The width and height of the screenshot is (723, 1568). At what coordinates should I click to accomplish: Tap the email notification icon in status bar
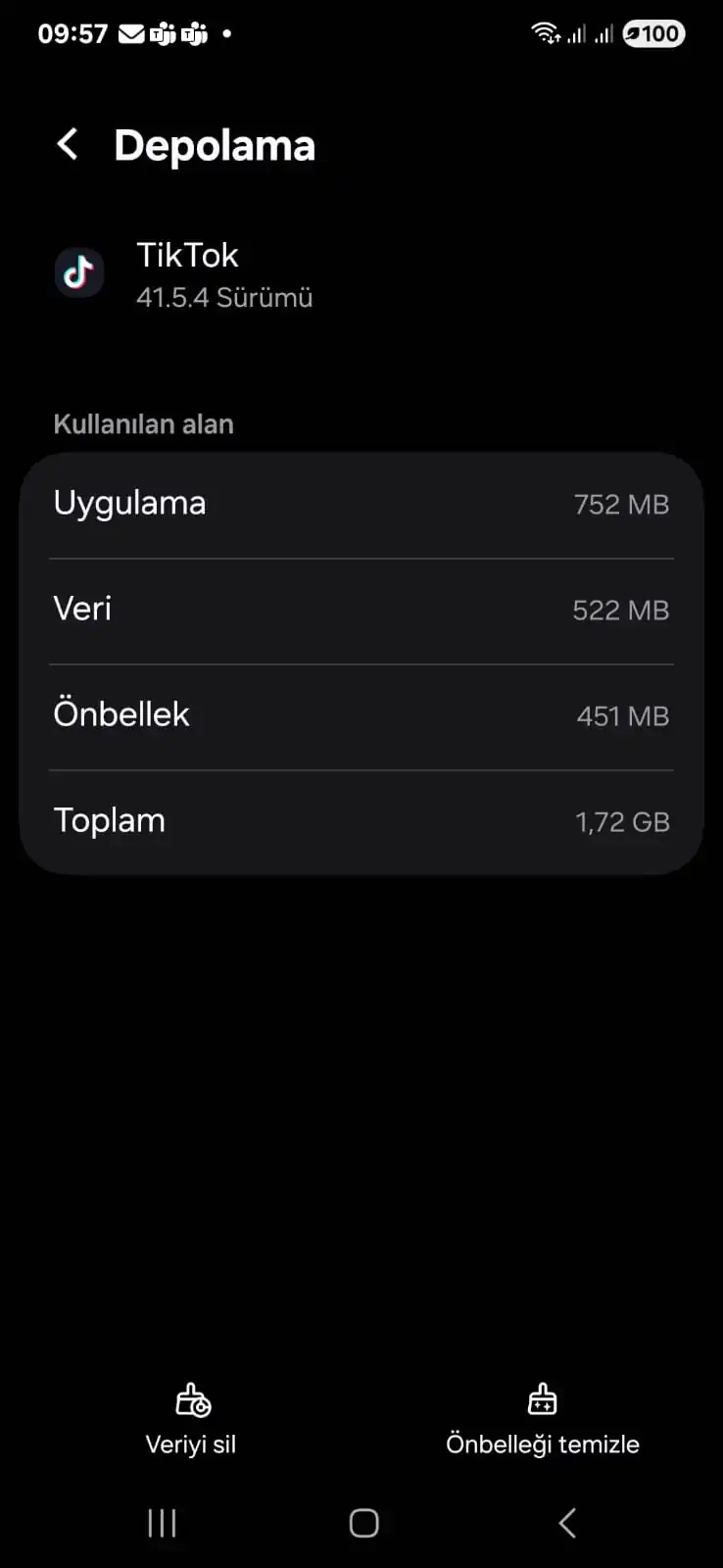click(130, 33)
